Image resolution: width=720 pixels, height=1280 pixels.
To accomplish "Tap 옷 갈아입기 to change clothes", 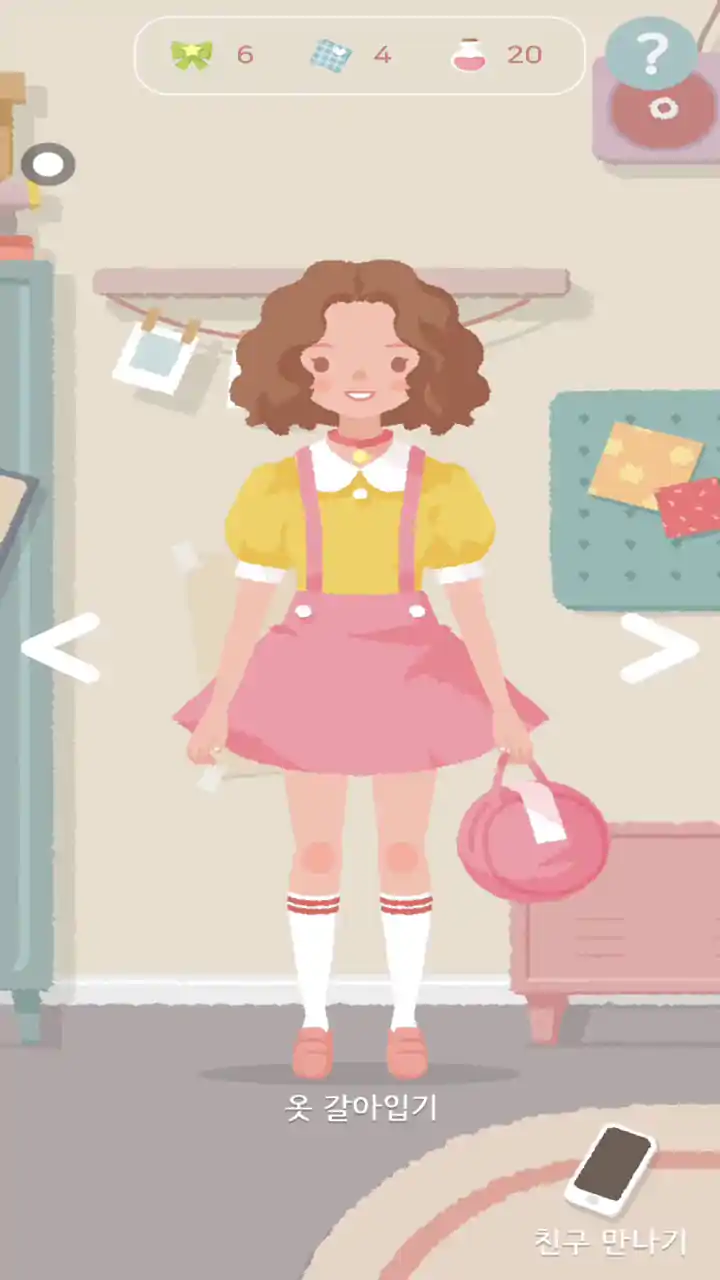I will coord(361,1107).
